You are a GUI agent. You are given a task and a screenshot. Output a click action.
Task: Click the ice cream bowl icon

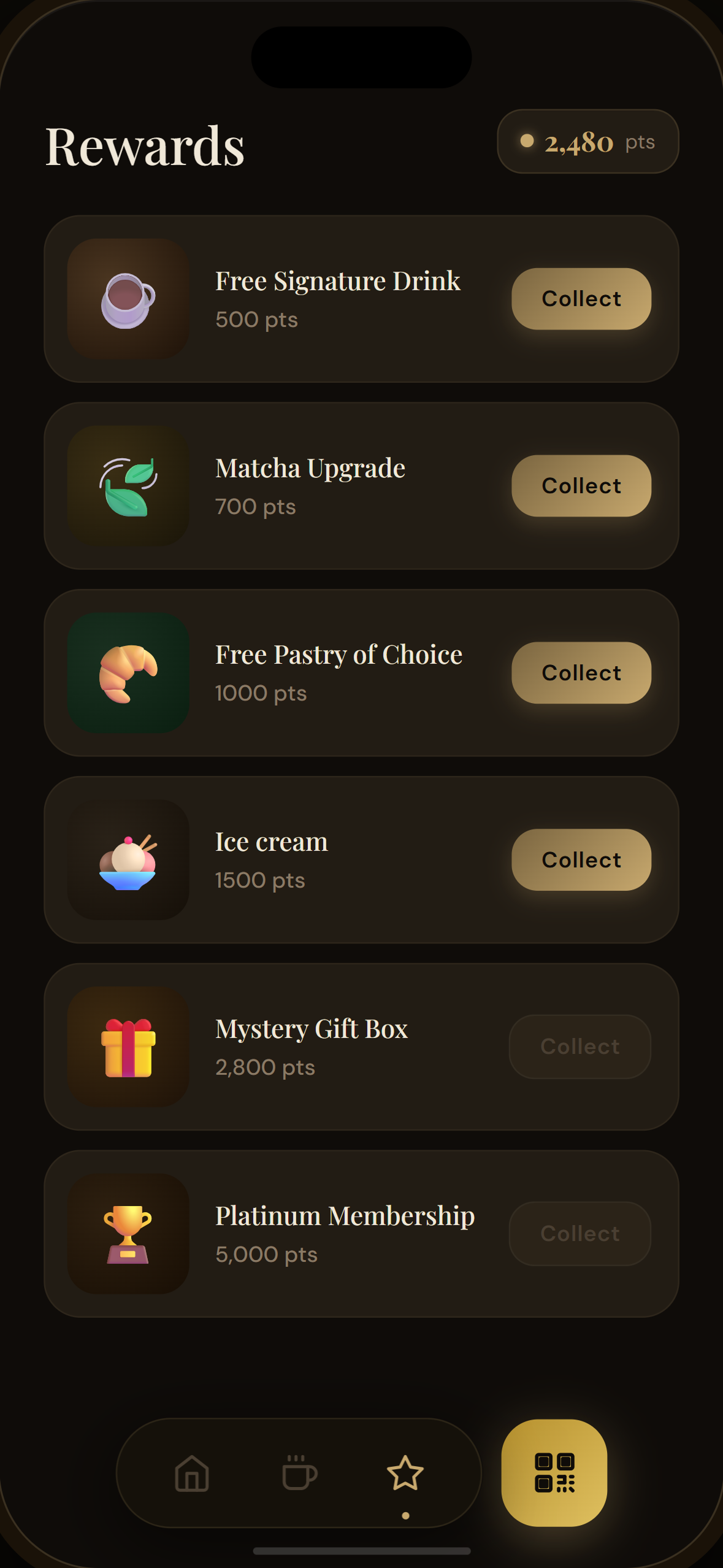(x=128, y=860)
